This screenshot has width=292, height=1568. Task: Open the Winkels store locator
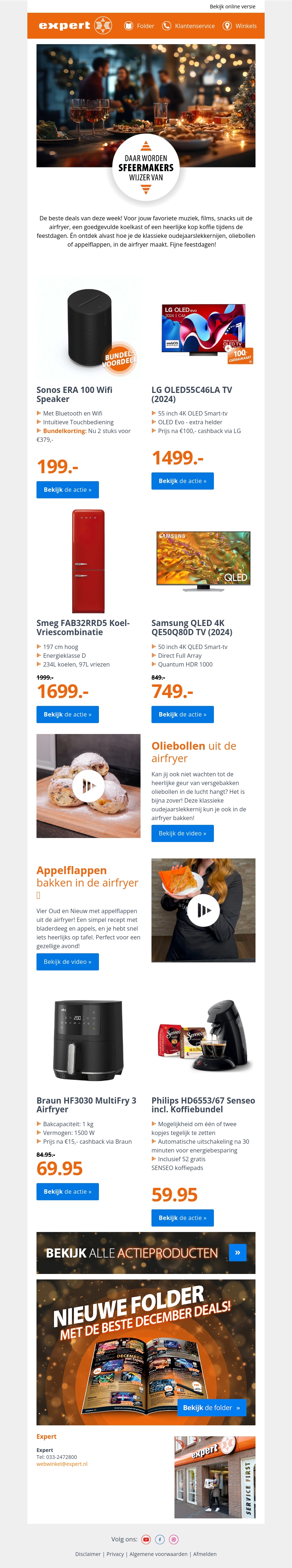click(239, 26)
